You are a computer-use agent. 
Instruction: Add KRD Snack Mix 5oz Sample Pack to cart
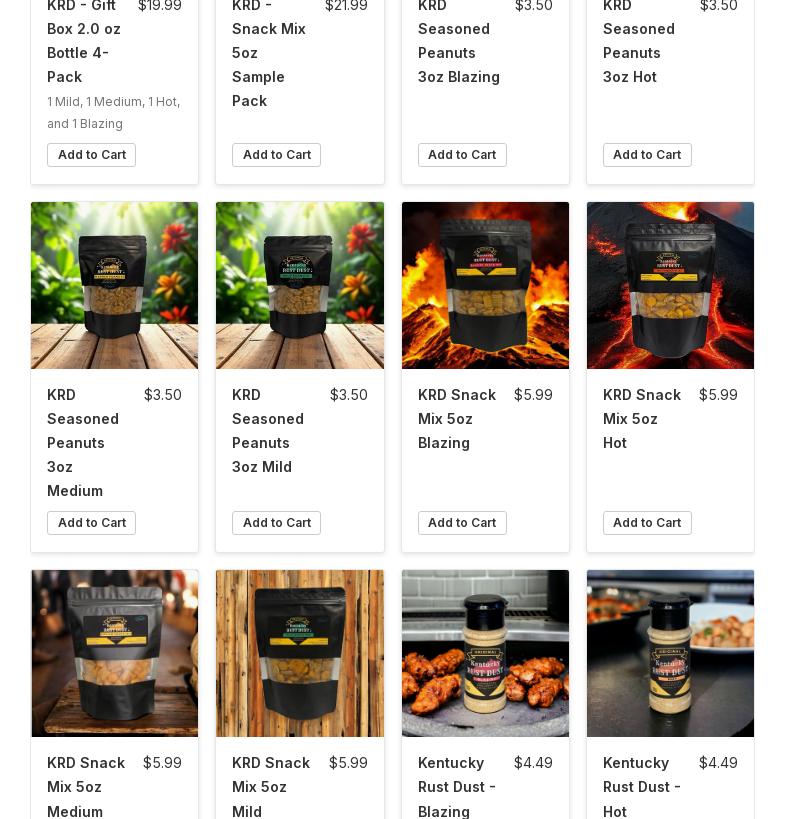click(x=277, y=155)
